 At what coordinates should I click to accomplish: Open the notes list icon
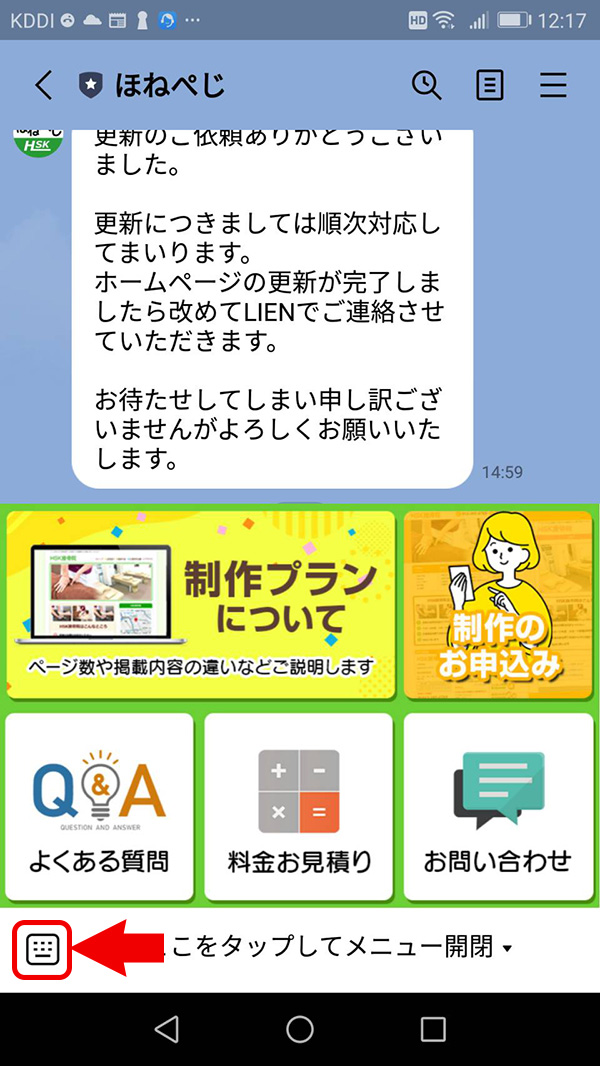click(489, 86)
